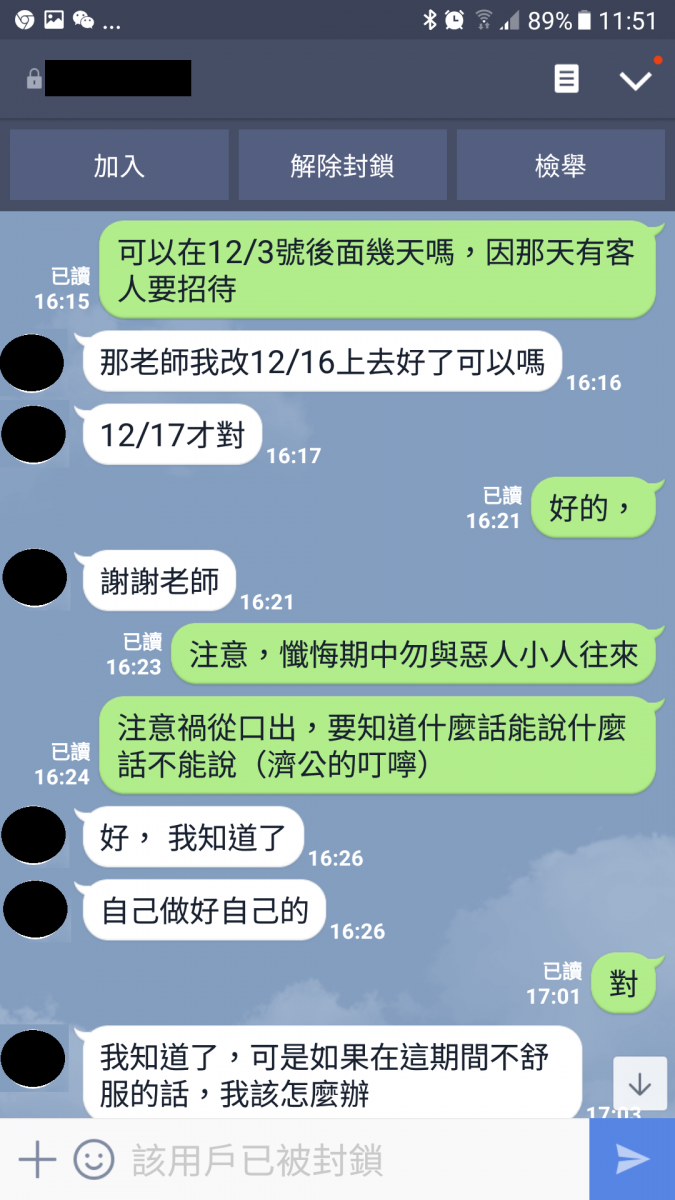Open avatar beside 謝謝老師 message
This screenshot has height=1200, width=675.
click(x=35, y=579)
